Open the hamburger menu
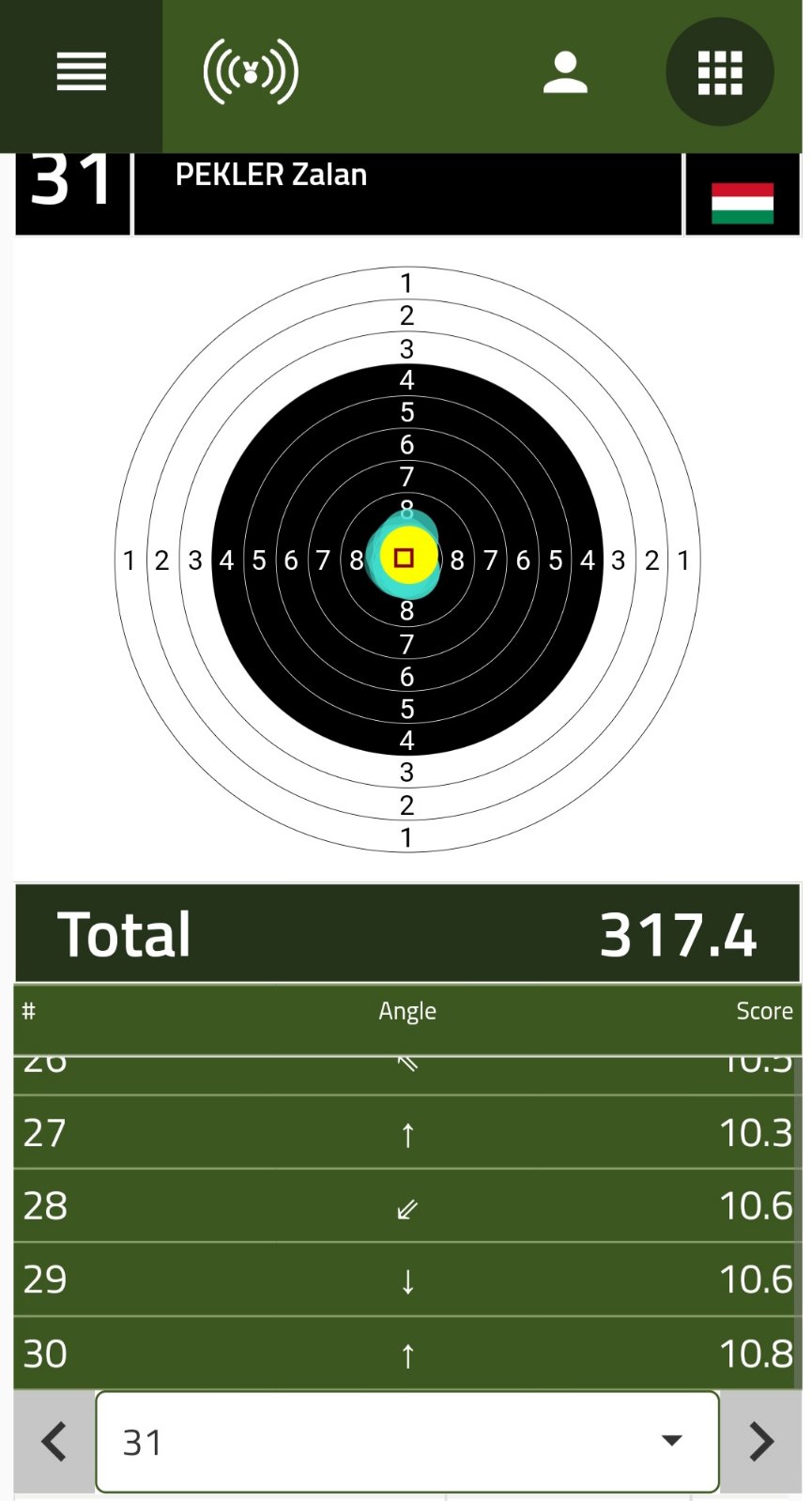This screenshot has width=812, height=1501. (x=81, y=72)
